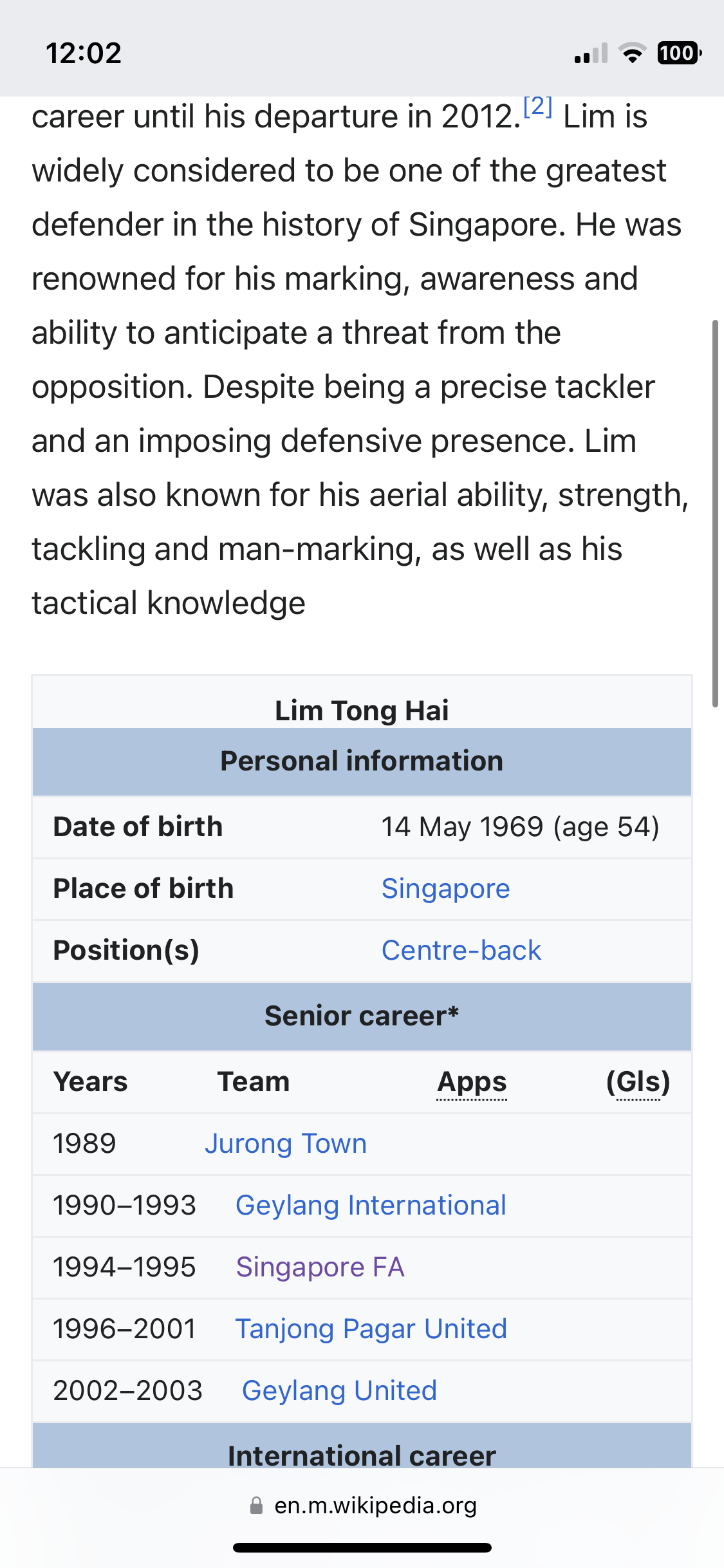Open the Centre-back position link
The height and width of the screenshot is (1568, 724).
tap(461, 951)
